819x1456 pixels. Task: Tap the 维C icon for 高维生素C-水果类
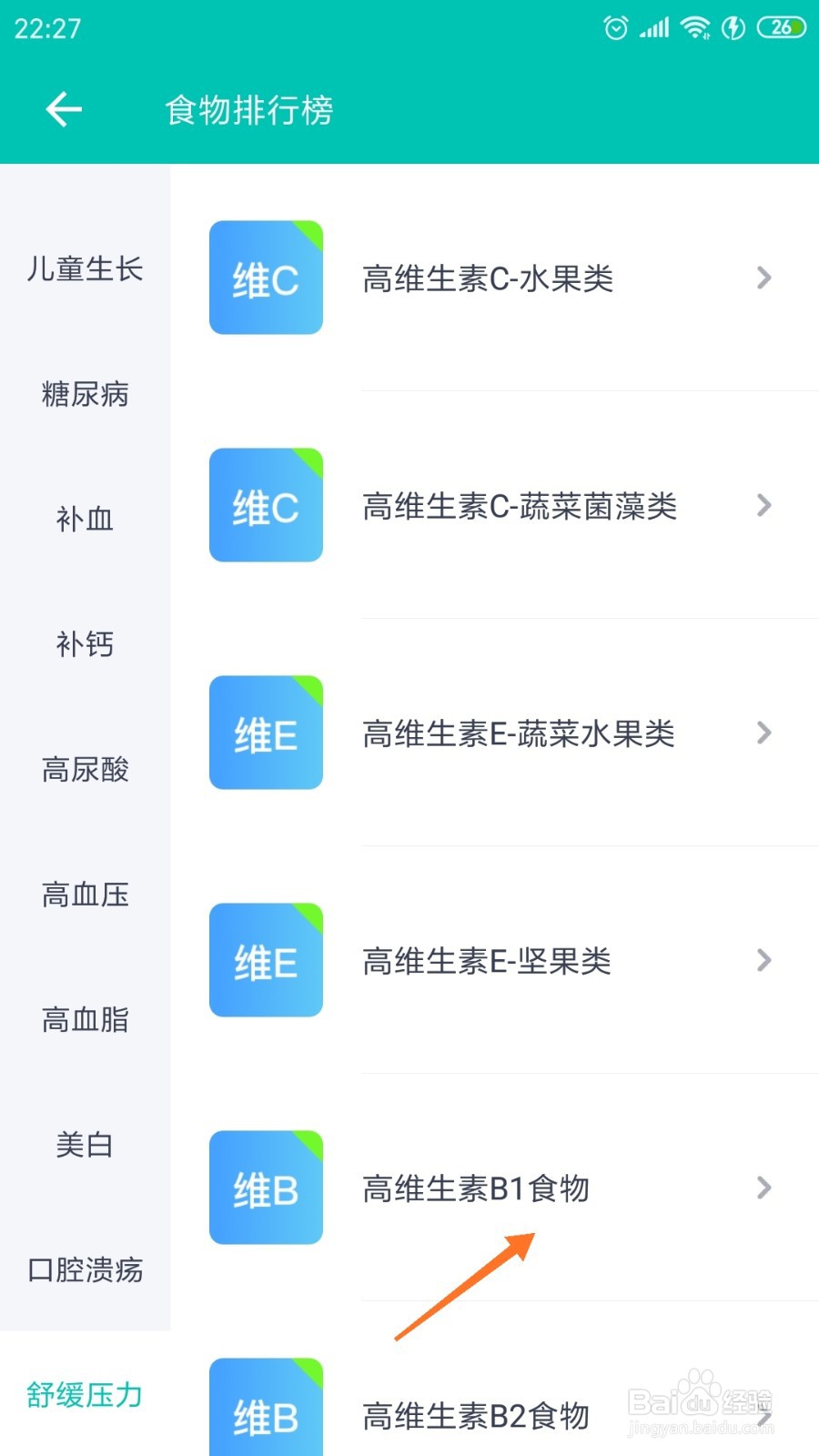pos(266,278)
